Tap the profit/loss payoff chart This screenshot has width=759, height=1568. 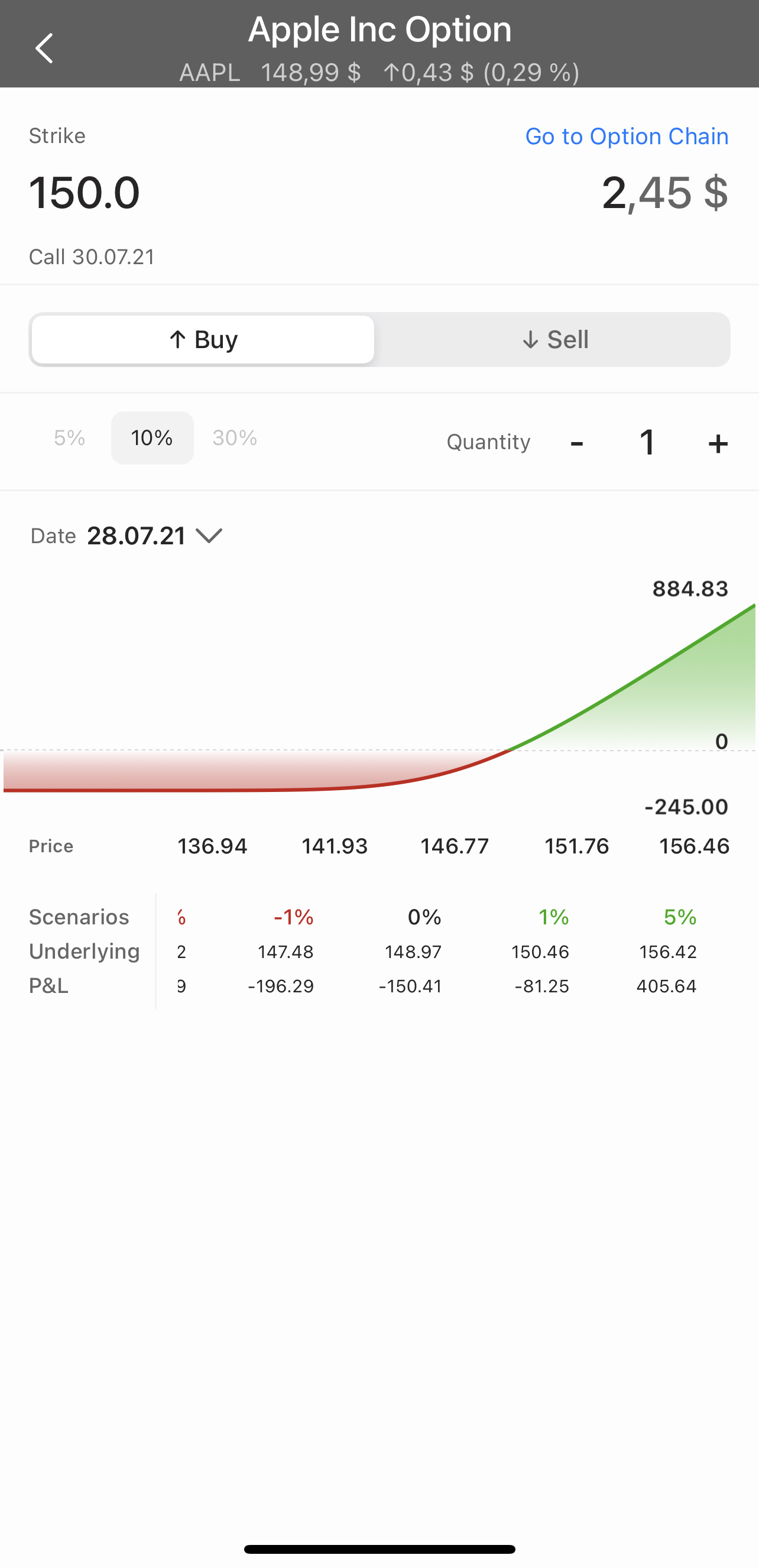coord(377,700)
